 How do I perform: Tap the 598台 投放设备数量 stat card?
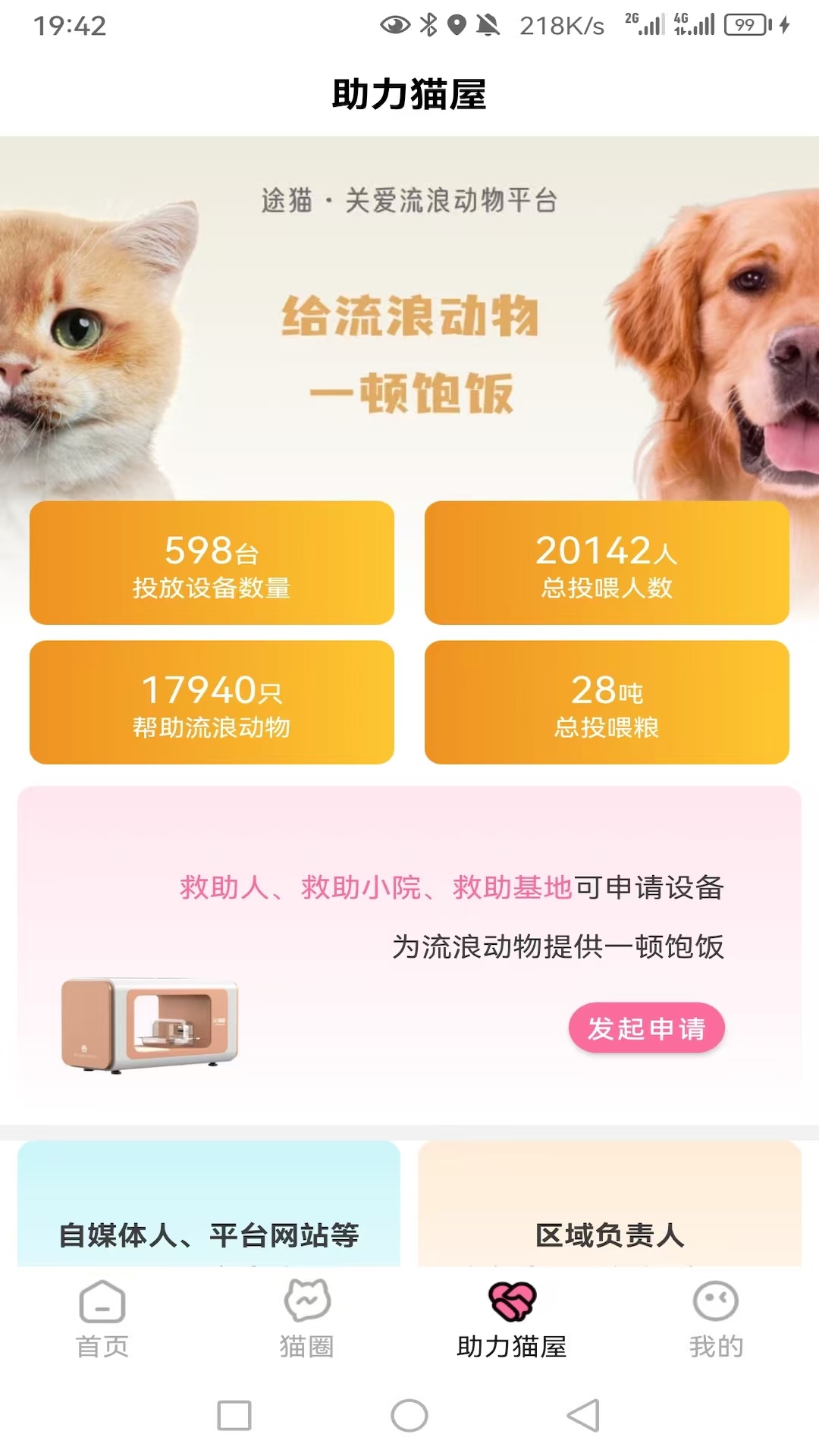(211, 563)
